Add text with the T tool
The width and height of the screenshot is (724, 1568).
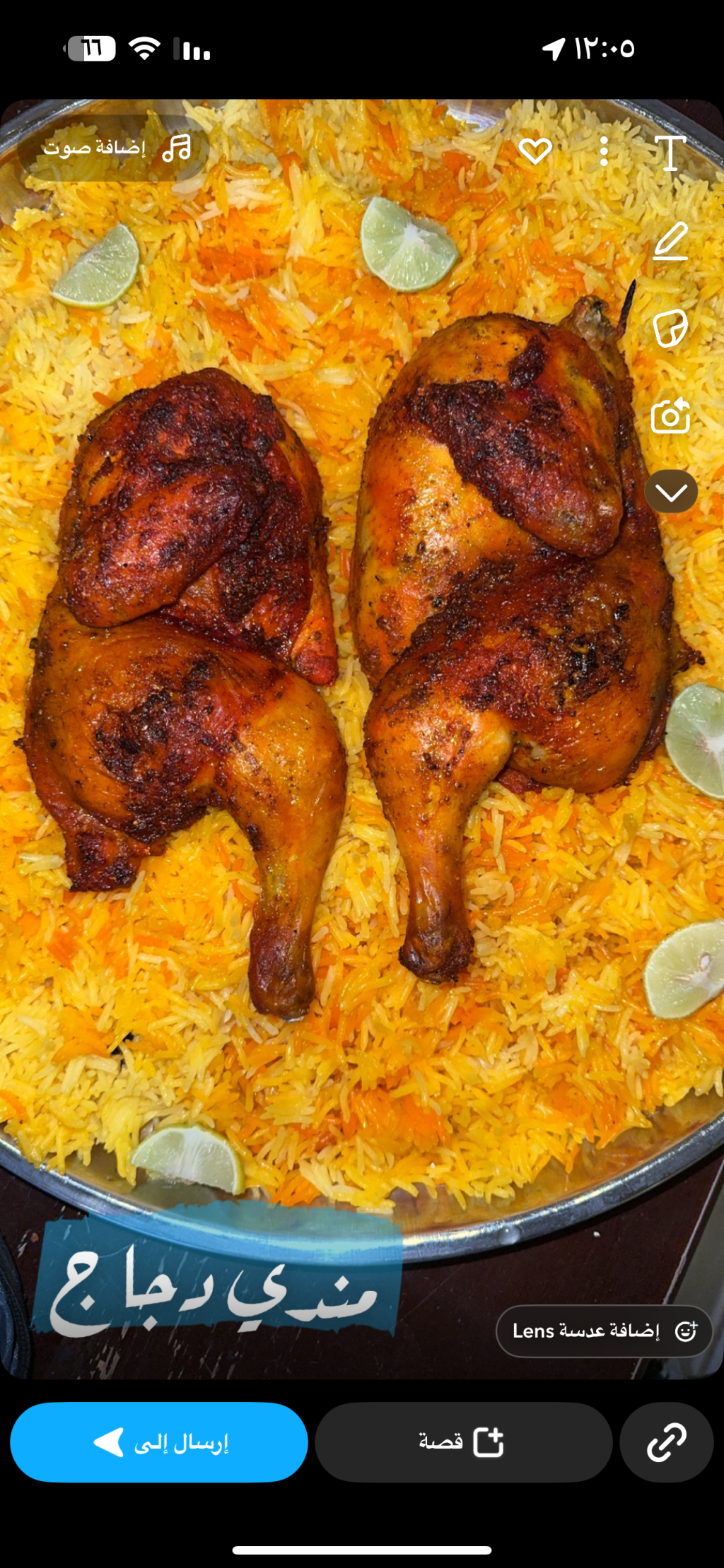tap(670, 153)
